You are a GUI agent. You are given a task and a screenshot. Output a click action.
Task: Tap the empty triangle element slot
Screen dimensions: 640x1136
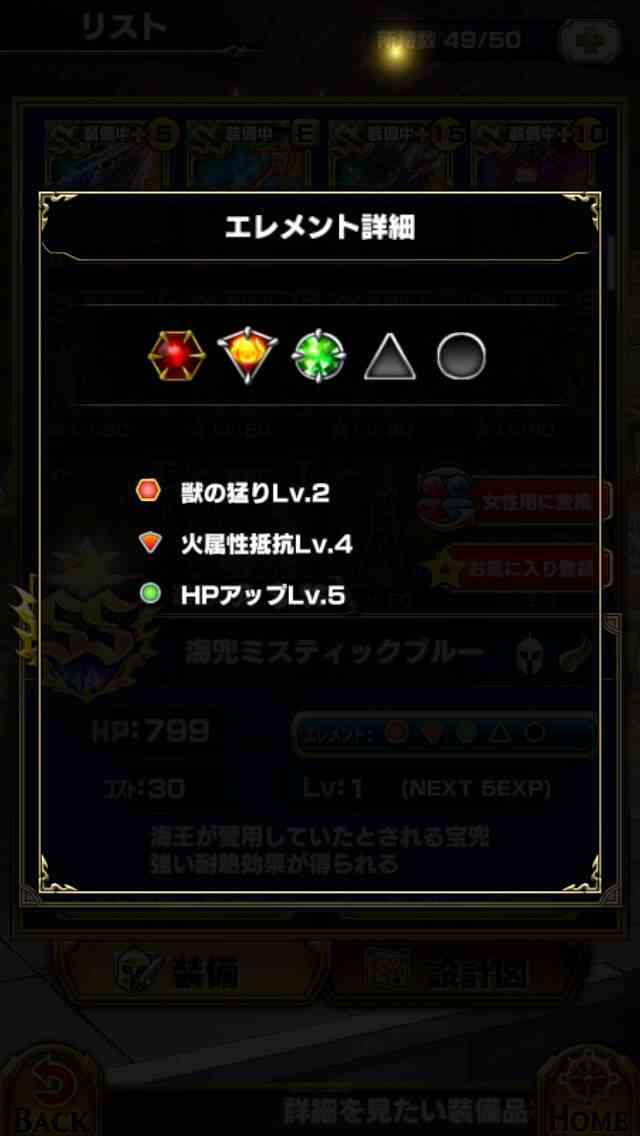(x=390, y=356)
